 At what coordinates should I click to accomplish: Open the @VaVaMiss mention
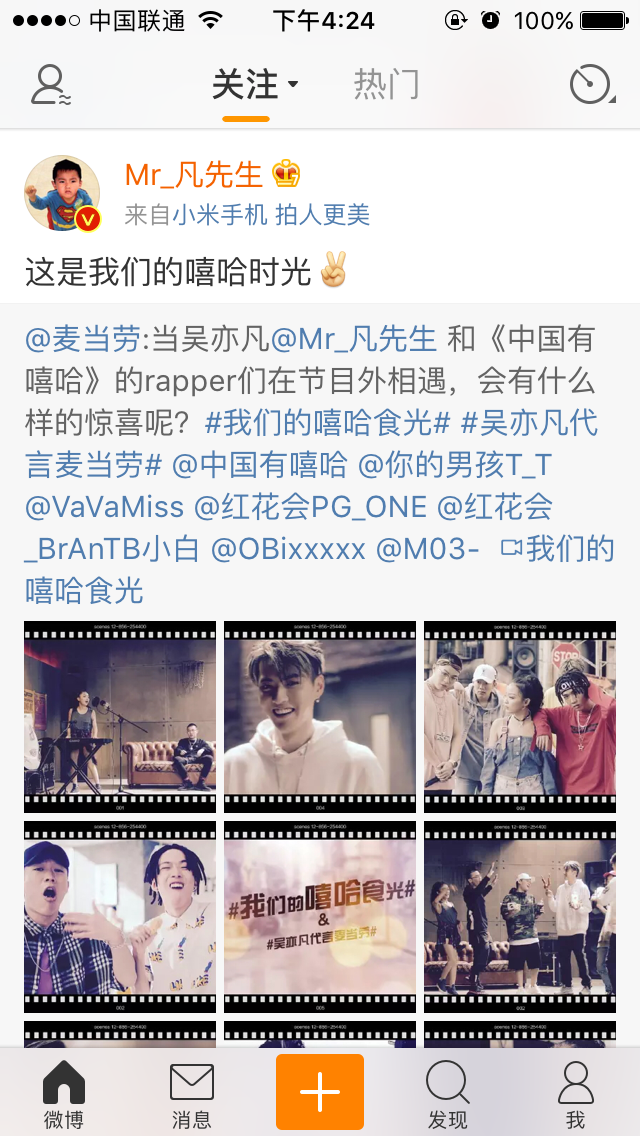pos(105,507)
